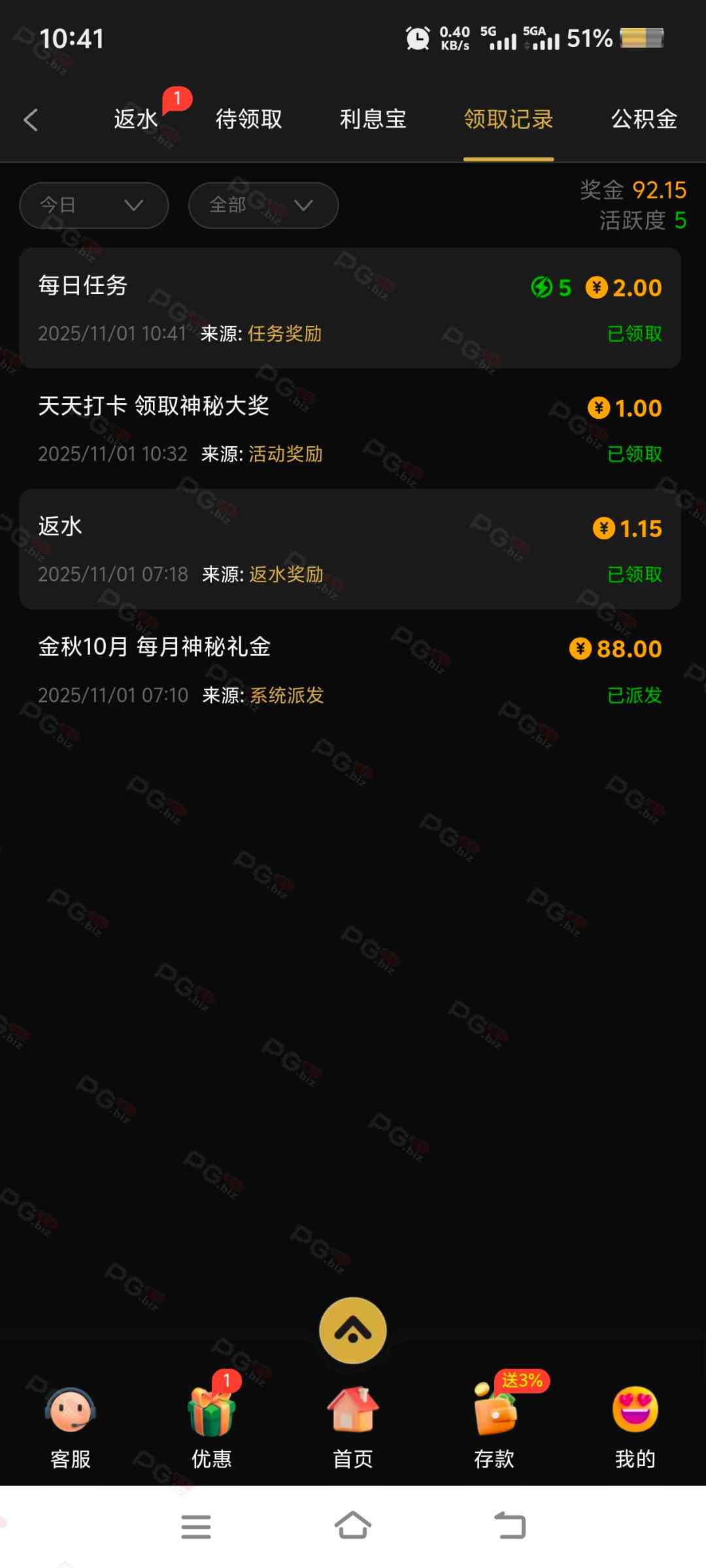Open the 公积金 tab
This screenshot has height=1568, width=706.
click(644, 120)
